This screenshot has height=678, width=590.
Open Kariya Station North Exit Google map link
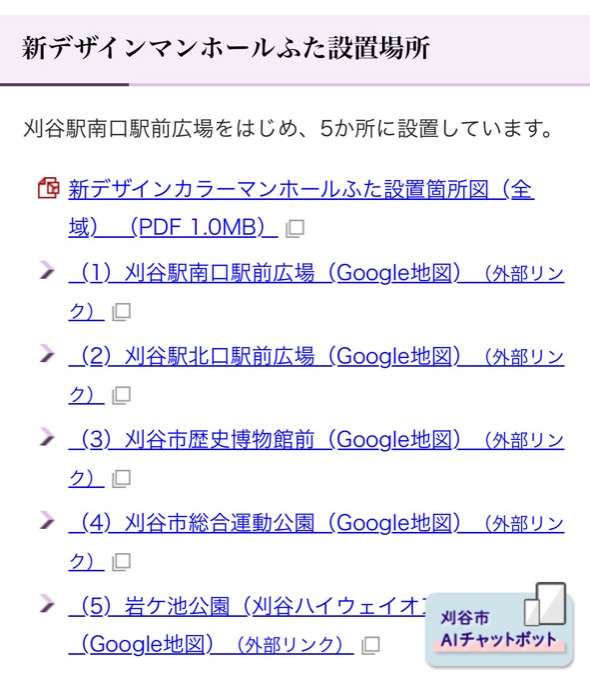pyautogui.click(x=316, y=375)
